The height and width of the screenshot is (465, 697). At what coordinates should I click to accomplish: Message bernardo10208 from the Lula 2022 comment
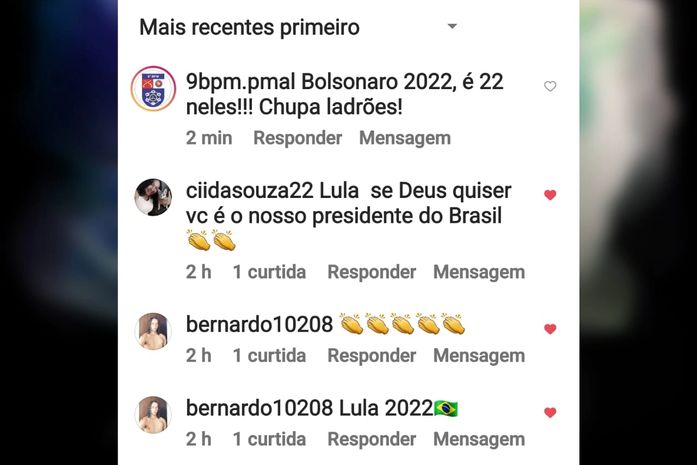click(478, 439)
